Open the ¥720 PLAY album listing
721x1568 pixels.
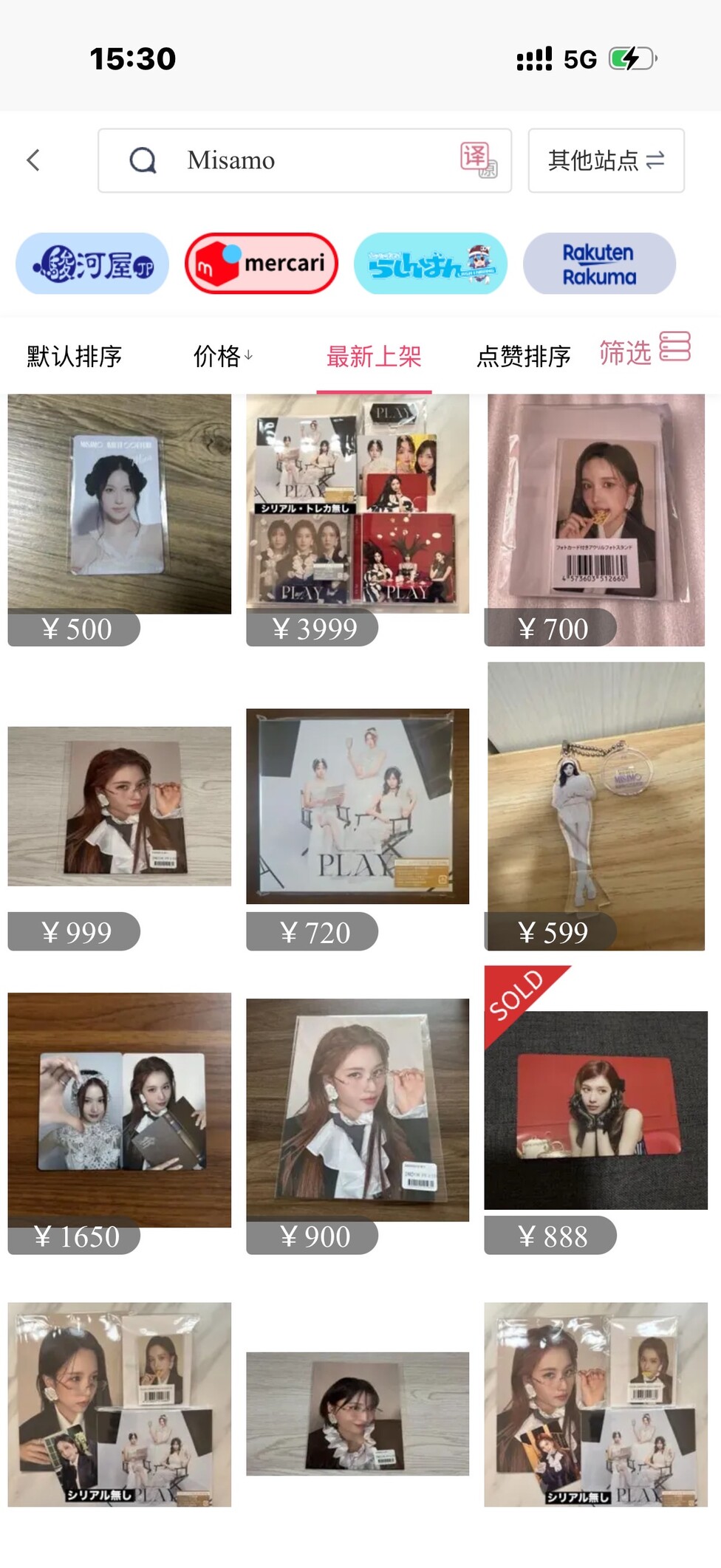[358, 807]
